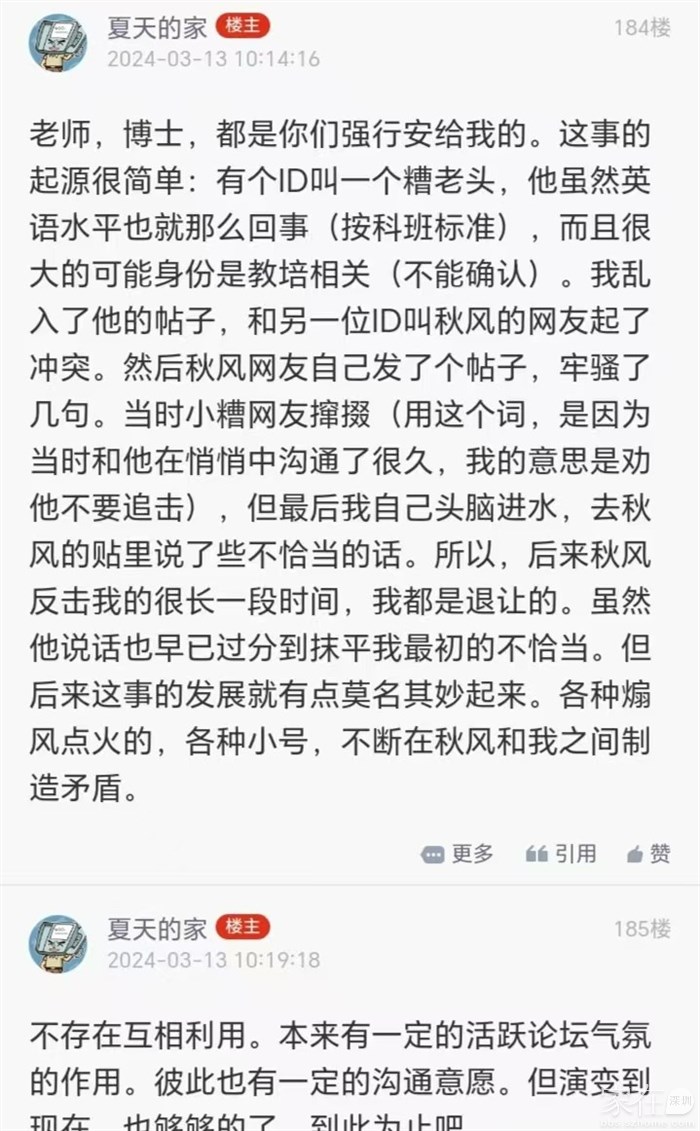Quote the 184楼 post with 引用

[561, 854]
